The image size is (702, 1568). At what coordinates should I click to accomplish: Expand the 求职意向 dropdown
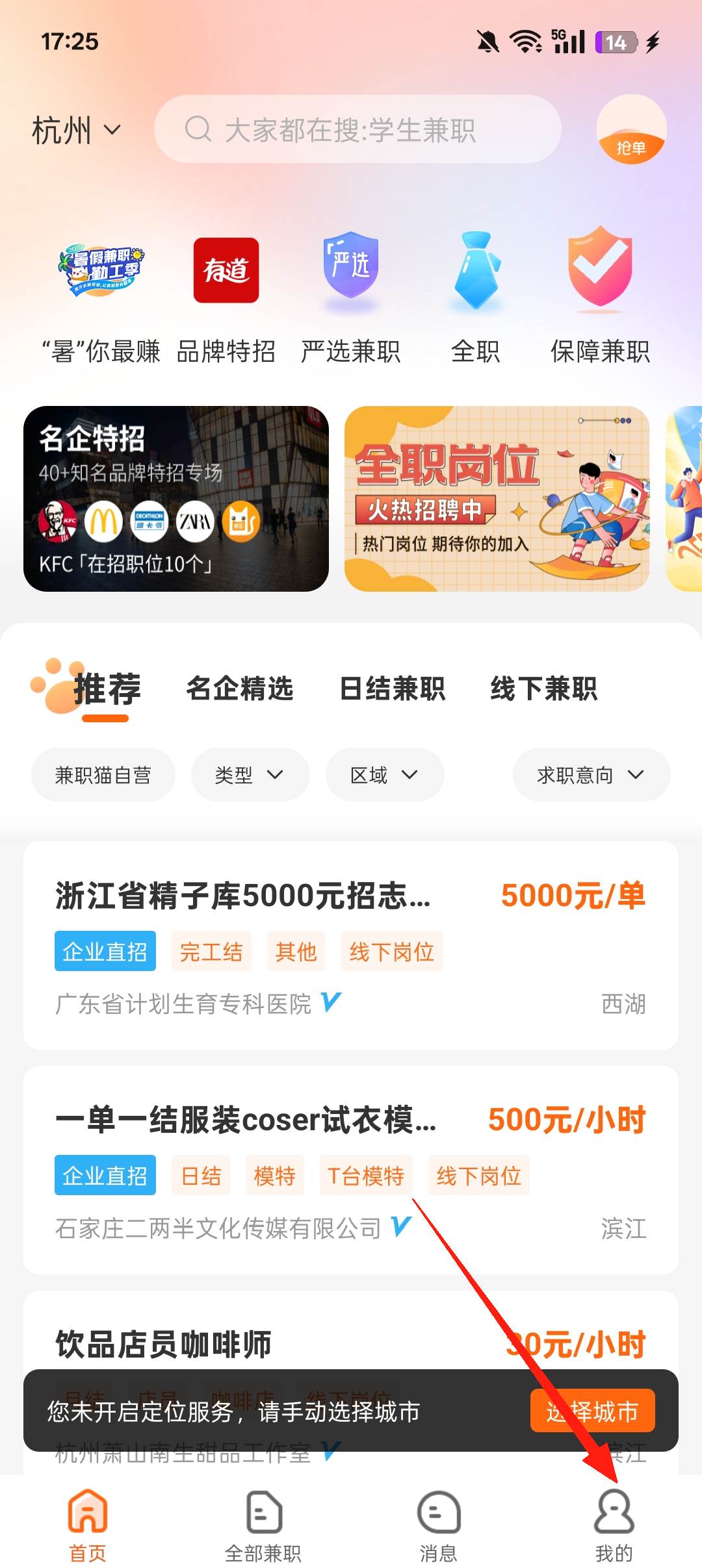click(x=591, y=775)
